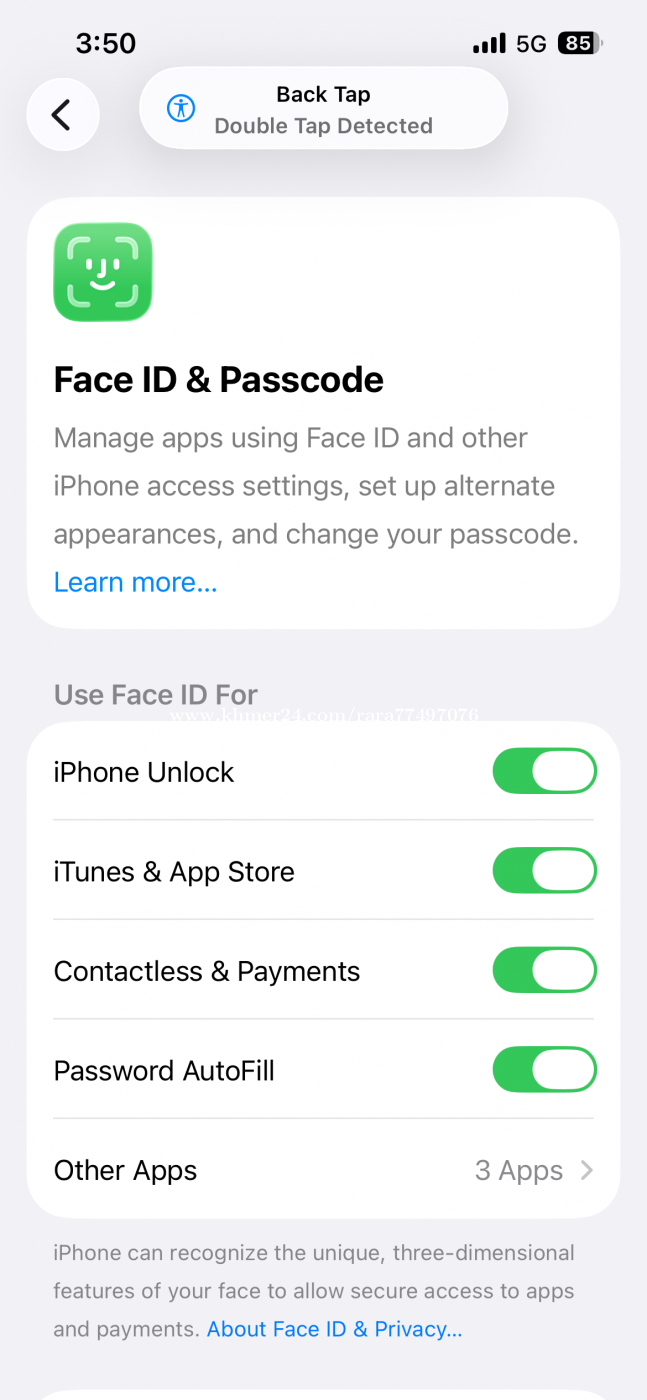The width and height of the screenshot is (647, 1400).
Task: Disable Face ID for iTunes & App Store
Action: [544, 871]
